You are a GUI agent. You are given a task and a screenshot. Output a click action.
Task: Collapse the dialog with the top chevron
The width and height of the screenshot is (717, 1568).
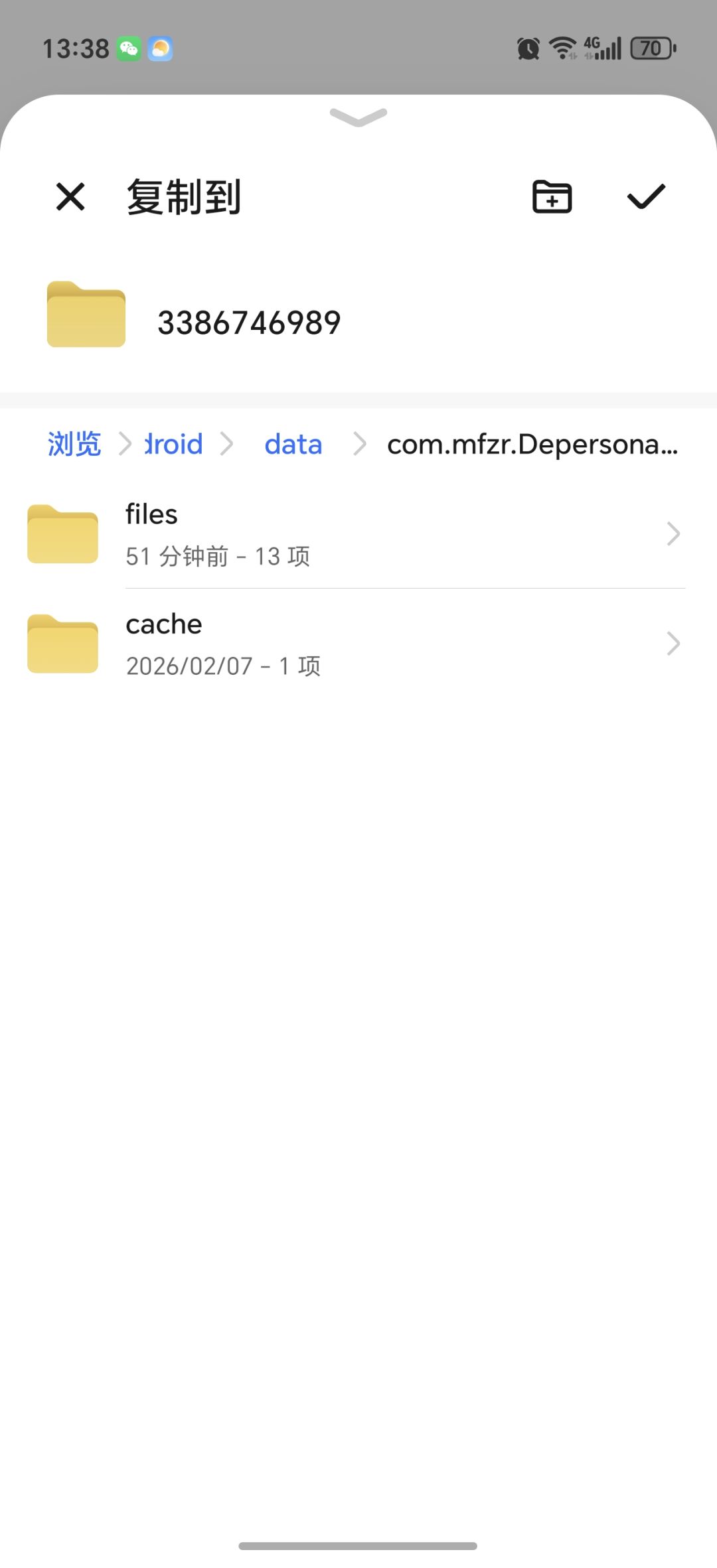[358, 117]
